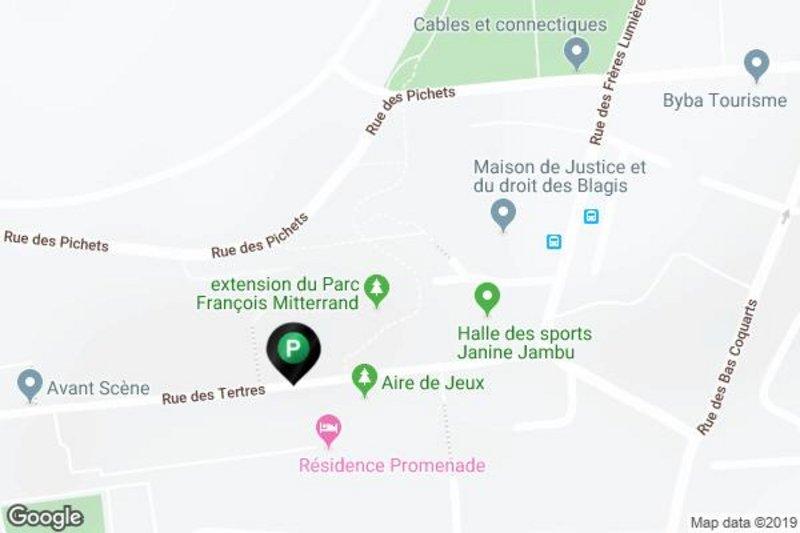Tap the Cables et connectiques pin
The height and width of the screenshot is (533, 800).
click(576, 51)
